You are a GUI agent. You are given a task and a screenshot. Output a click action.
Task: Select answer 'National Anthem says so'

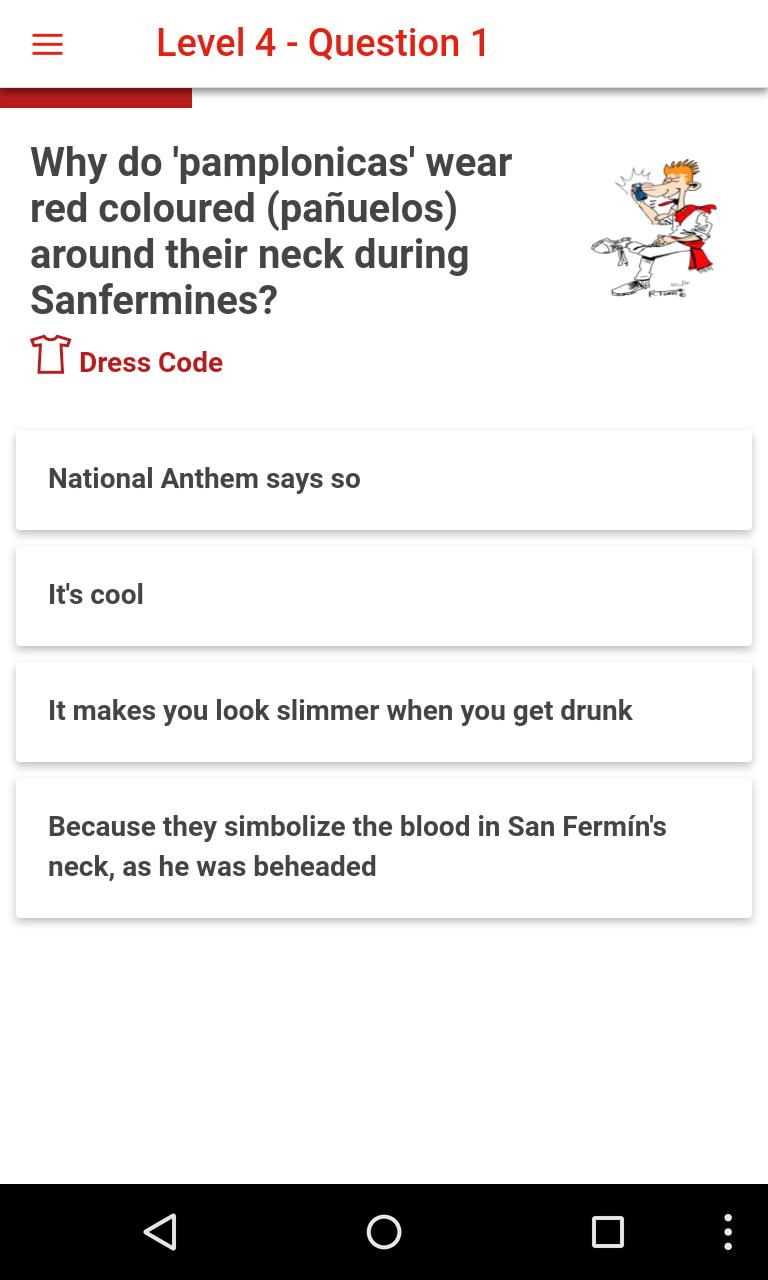click(x=384, y=479)
